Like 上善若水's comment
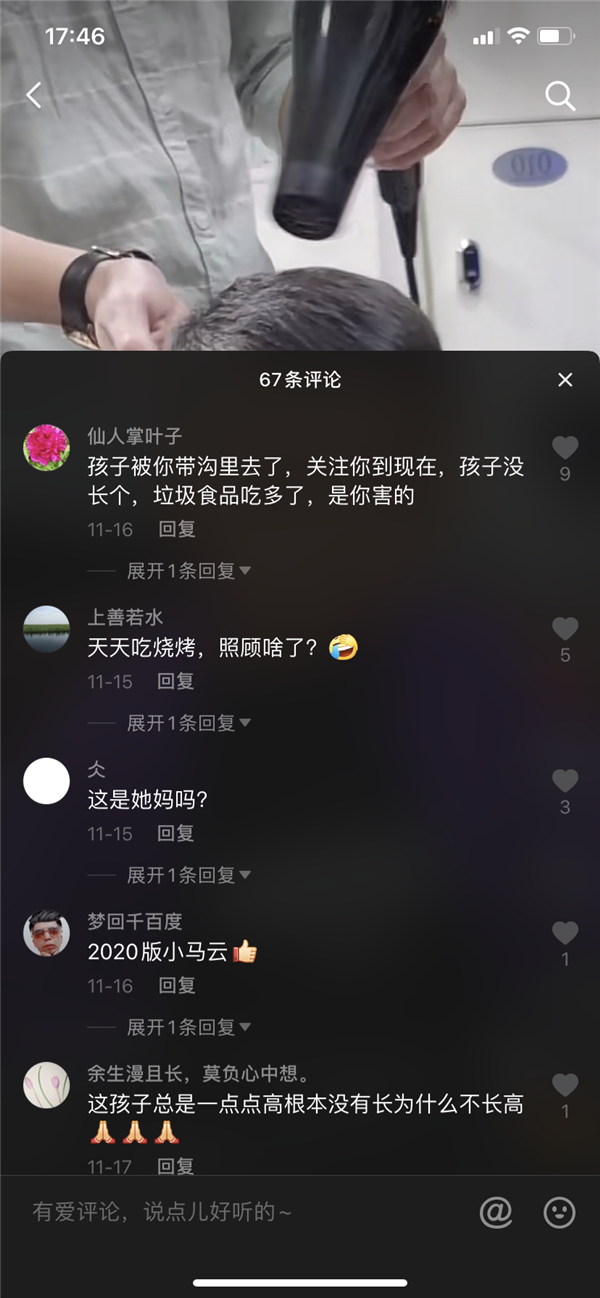Screen dimensions: 600x1298 pyautogui.click(x=565, y=629)
